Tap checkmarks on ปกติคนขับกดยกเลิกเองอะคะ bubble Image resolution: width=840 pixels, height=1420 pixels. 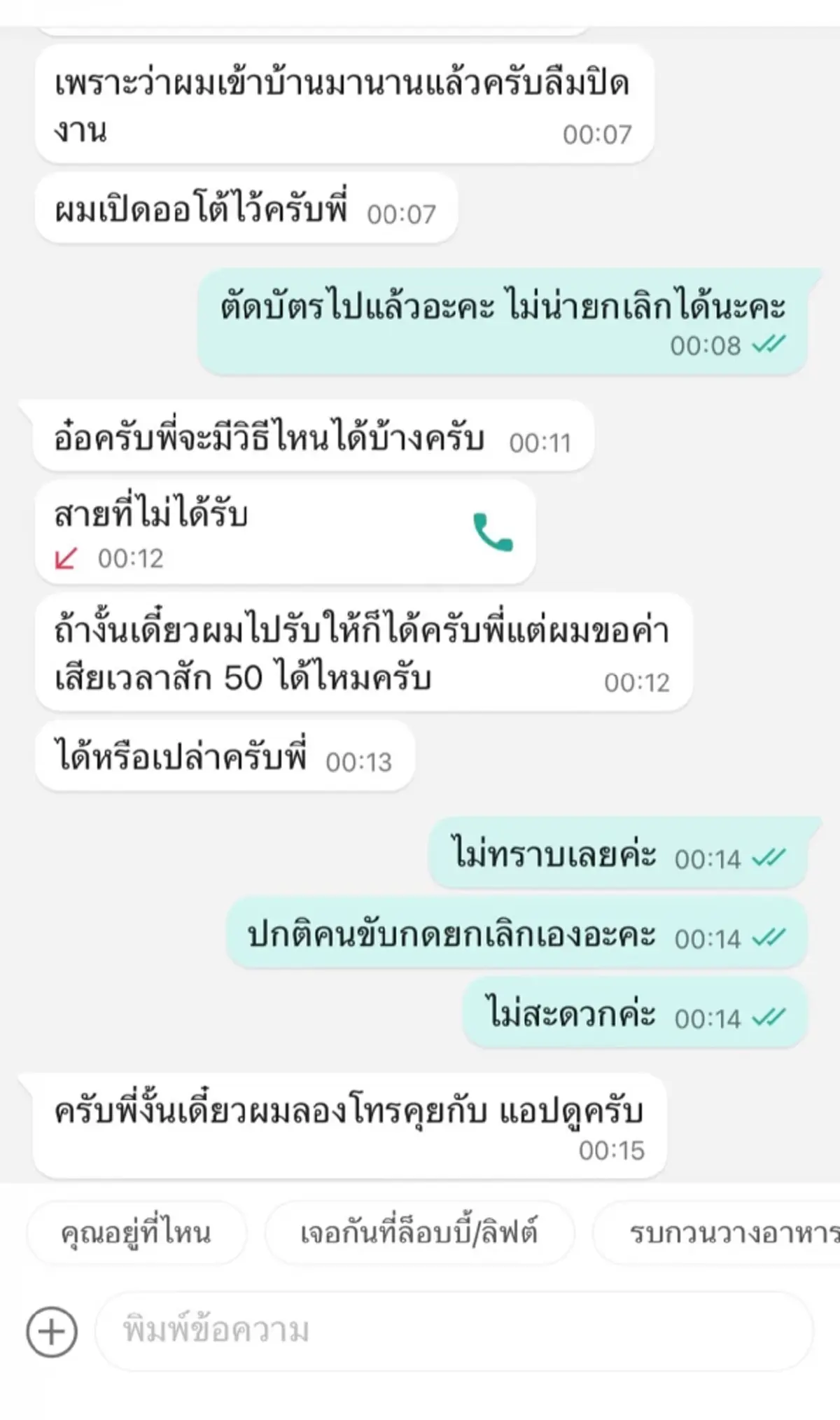pyautogui.click(x=769, y=936)
